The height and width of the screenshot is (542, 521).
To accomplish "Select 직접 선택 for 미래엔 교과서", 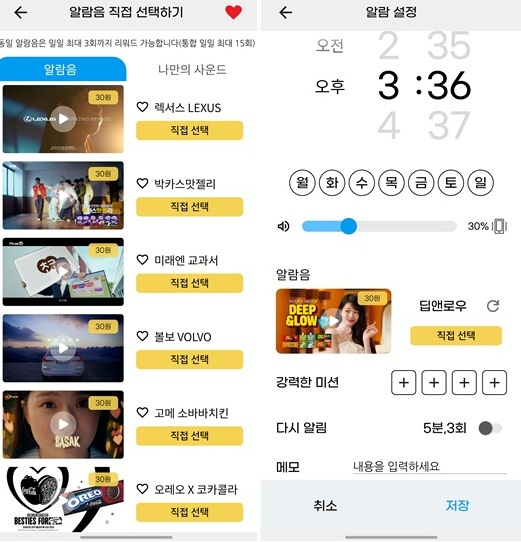I will pyautogui.click(x=189, y=283).
